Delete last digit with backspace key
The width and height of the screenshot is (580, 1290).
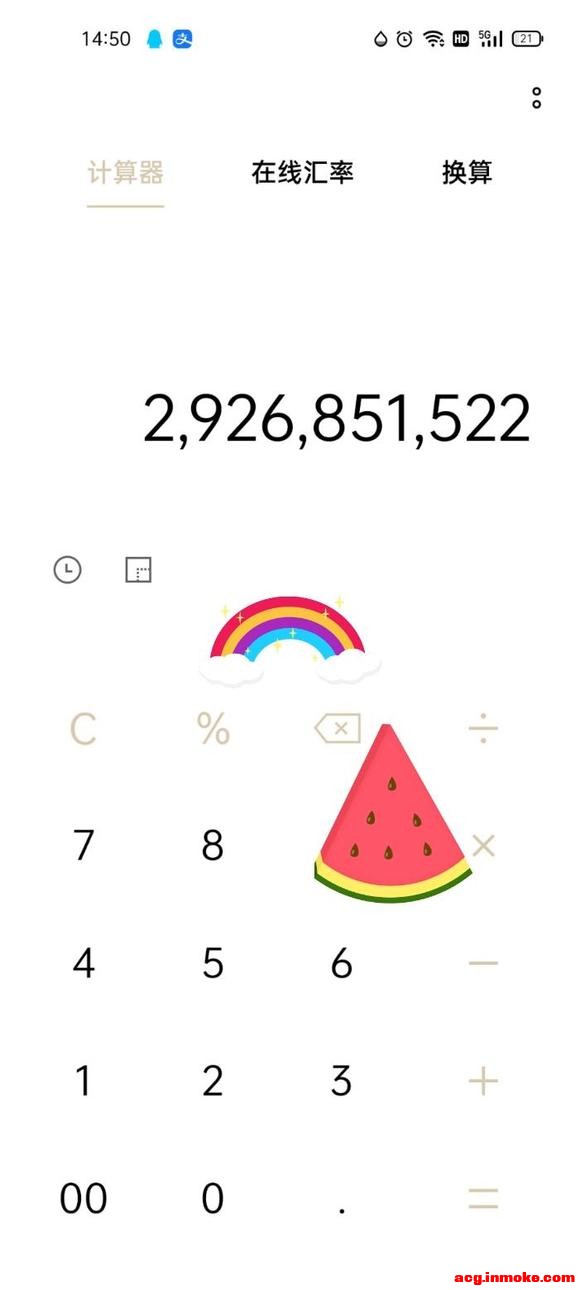click(337, 729)
